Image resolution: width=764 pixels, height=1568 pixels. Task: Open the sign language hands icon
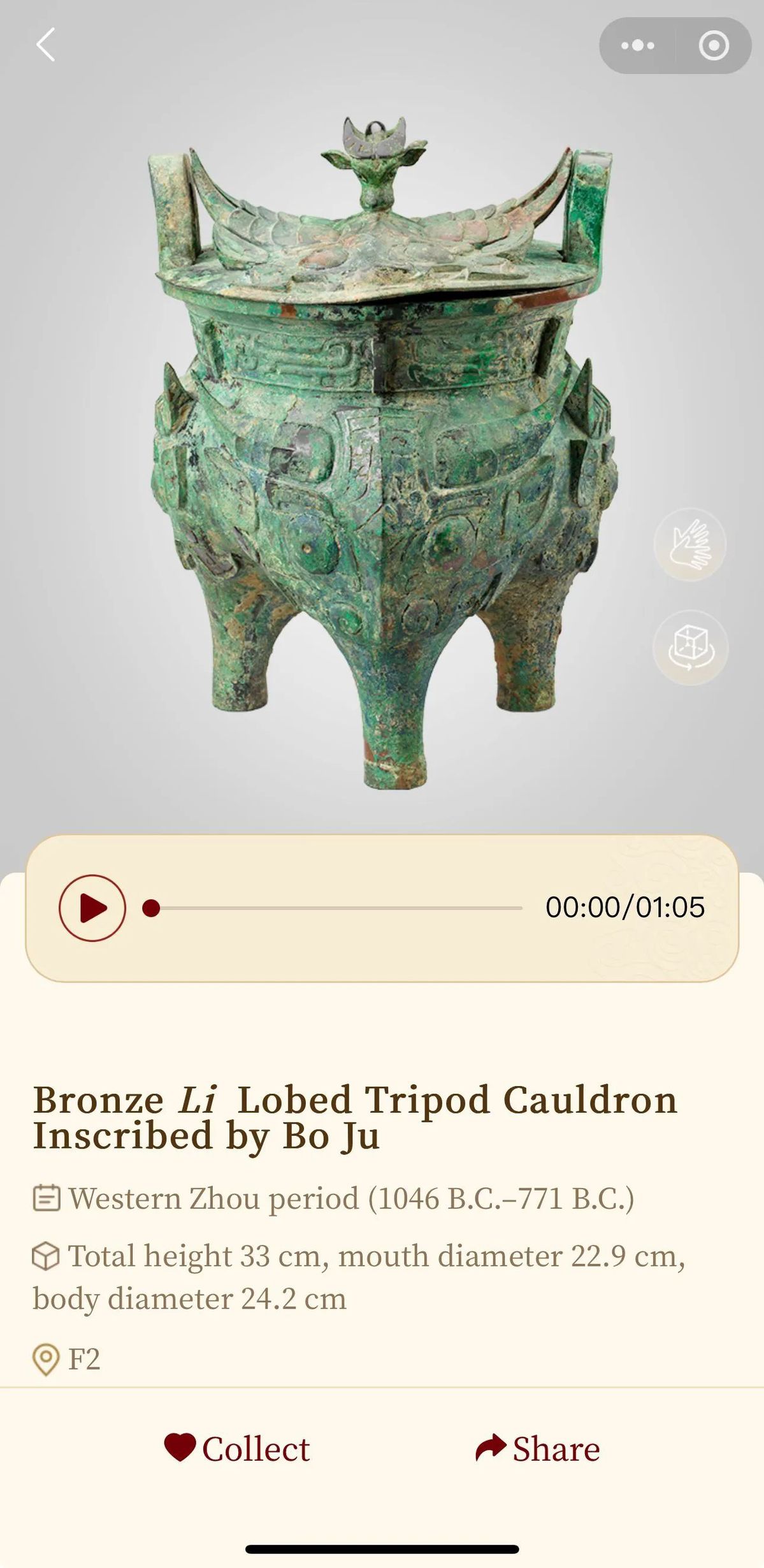[690, 544]
